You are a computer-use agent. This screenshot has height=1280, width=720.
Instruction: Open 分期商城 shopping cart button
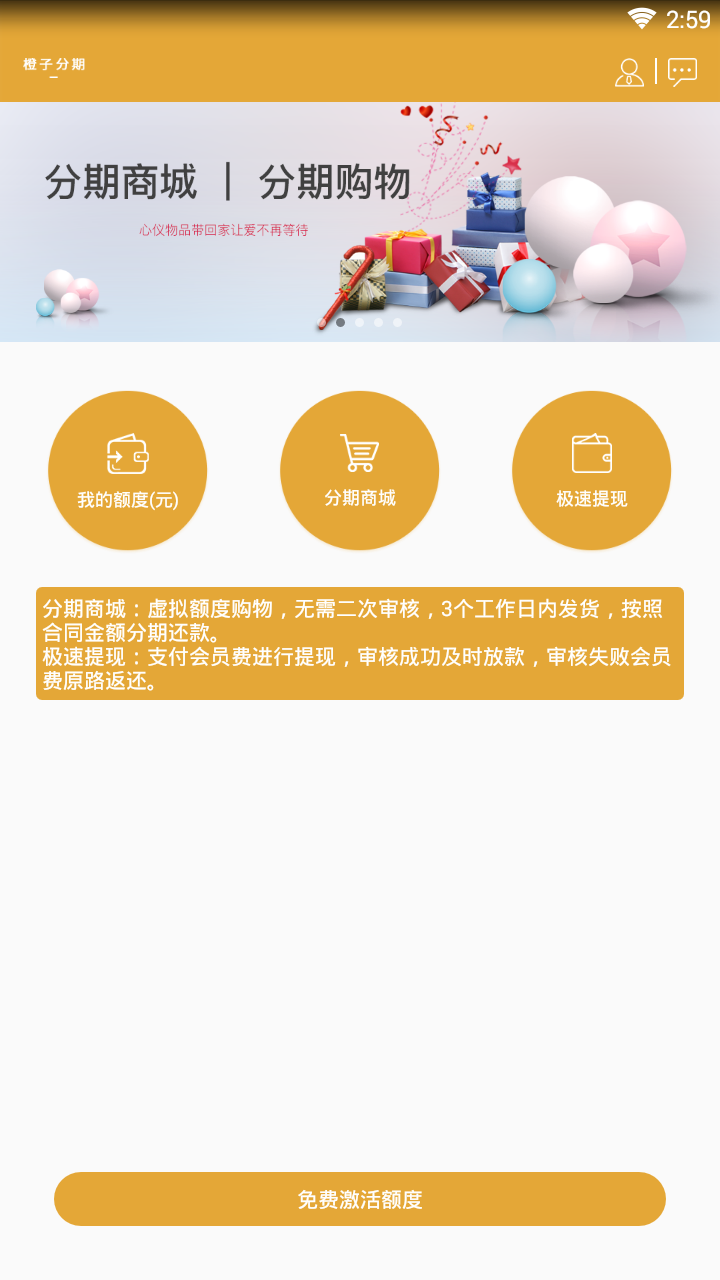(360, 470)
